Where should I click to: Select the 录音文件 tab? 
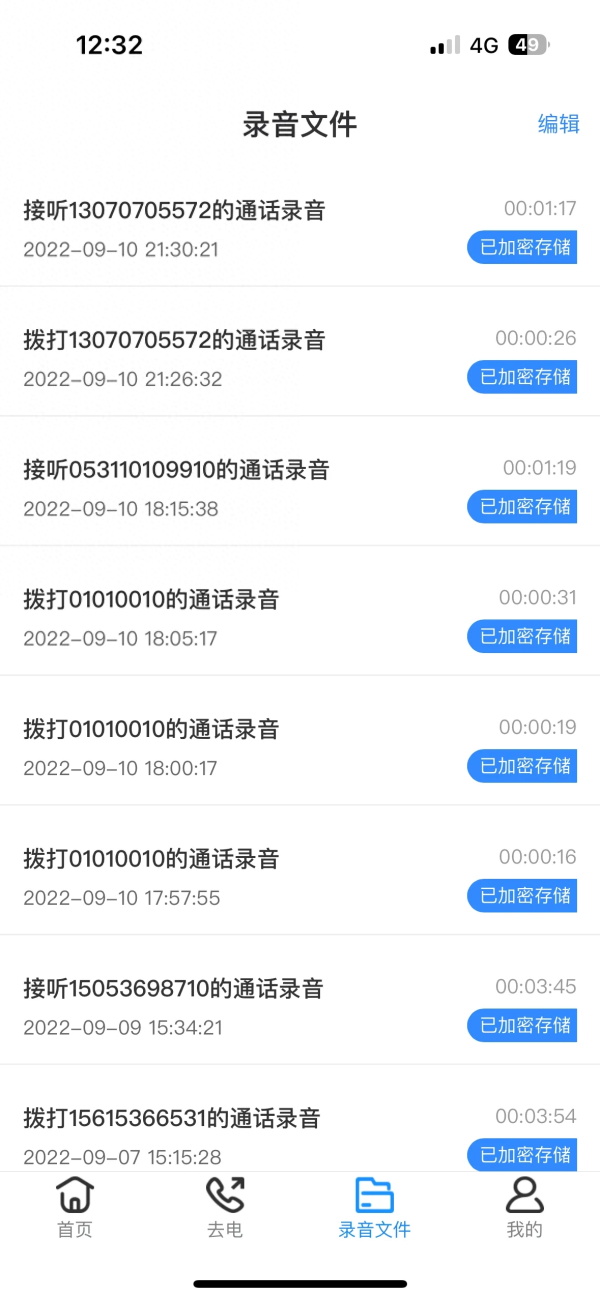coord(375,1207)
